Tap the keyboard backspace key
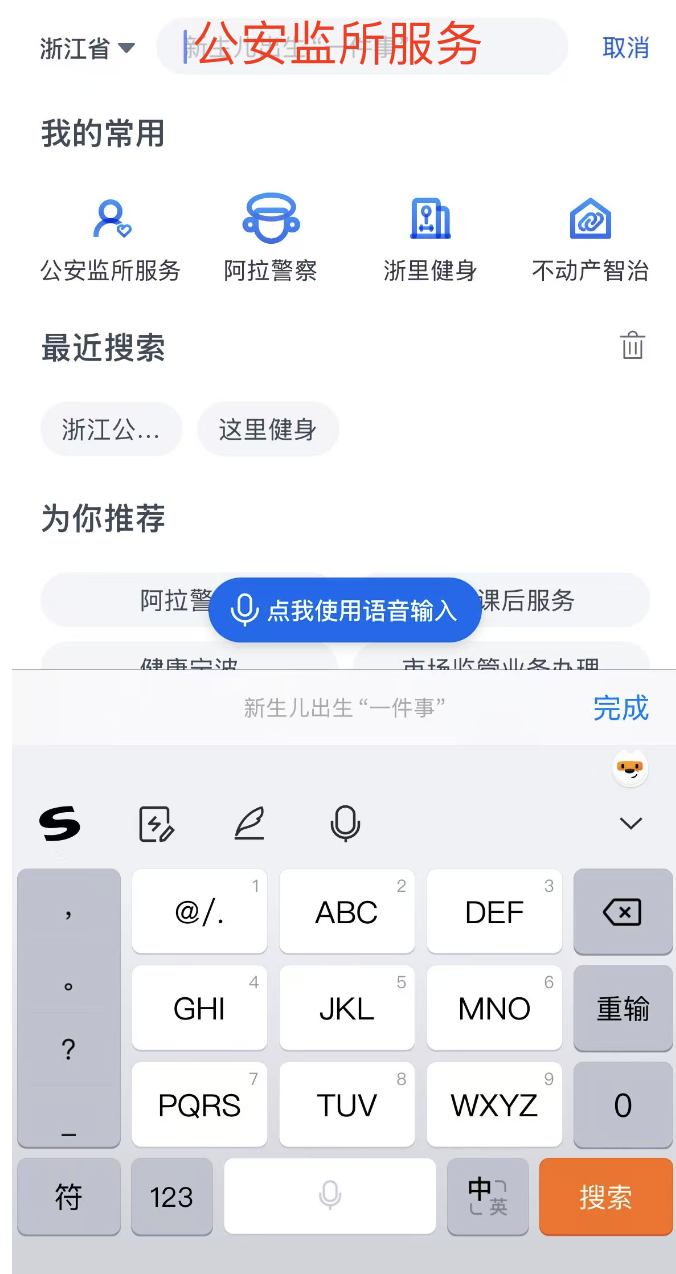This screenshot has height=1274, width=676. point(622,912)
